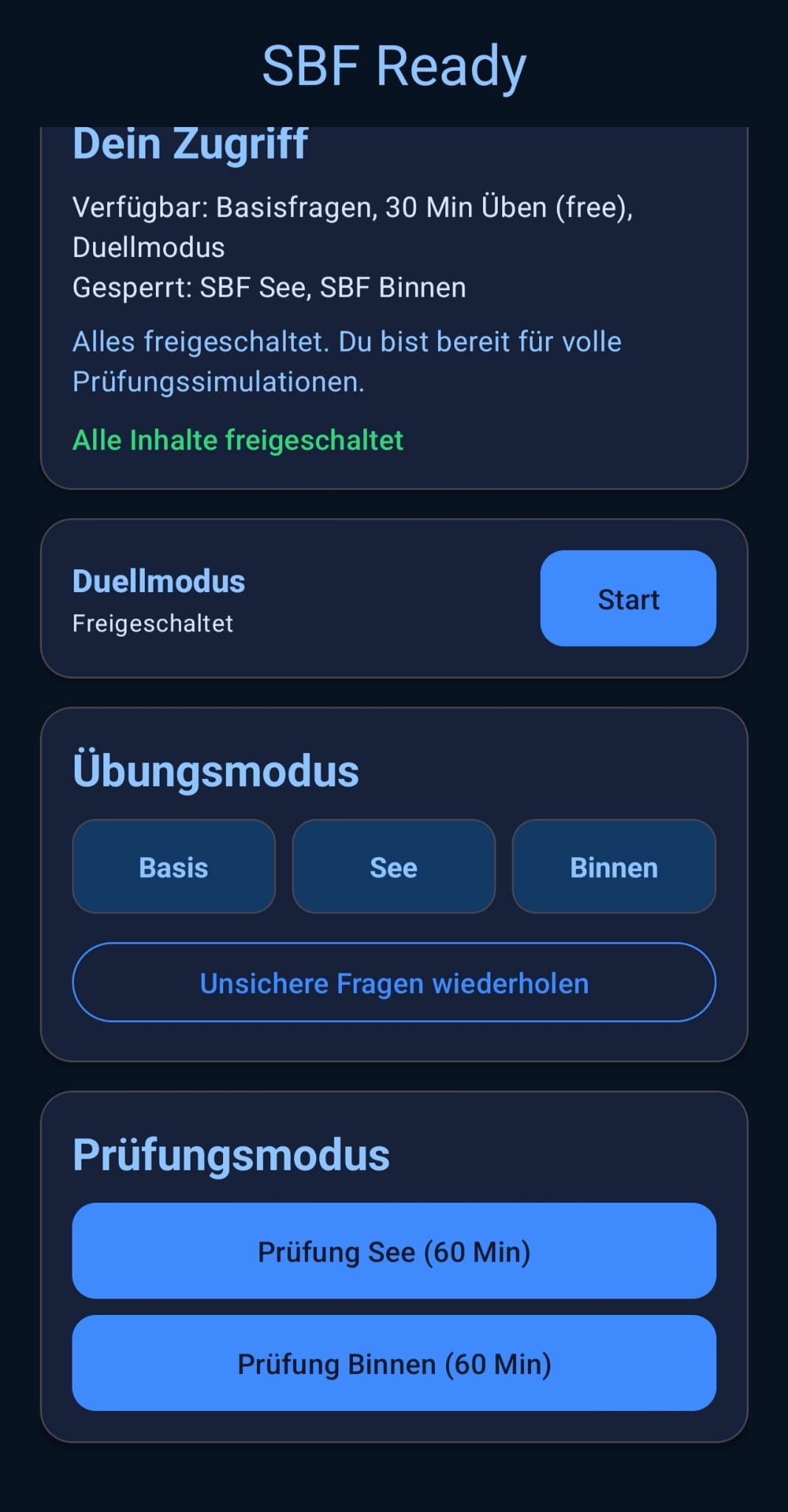Image resolution: width=788 pixels, height=1512 pixels.
Task: Click the Alle Inhalte freigeschaltet status
Action: click(x=238, y=440)
